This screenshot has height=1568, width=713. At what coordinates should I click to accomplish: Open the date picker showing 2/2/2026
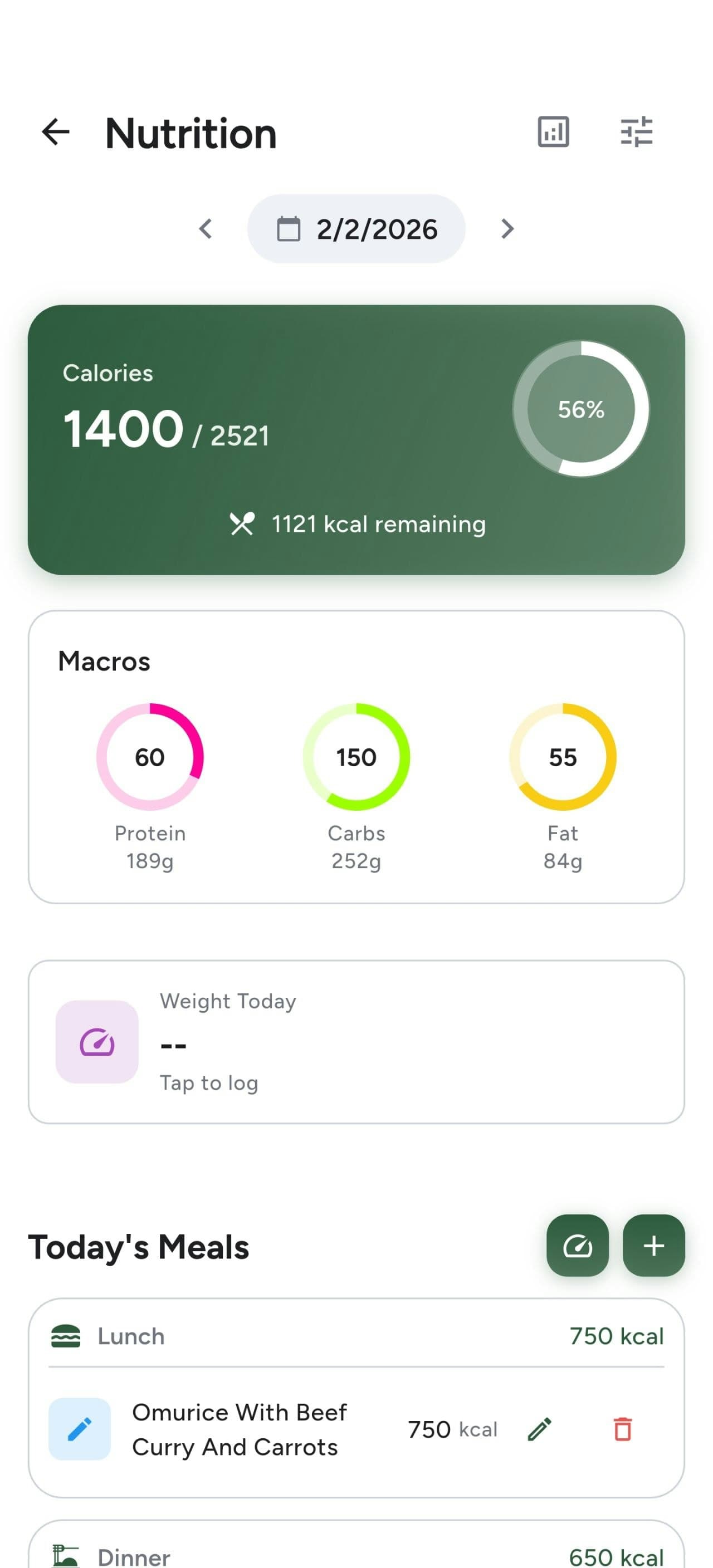(355, 228)
